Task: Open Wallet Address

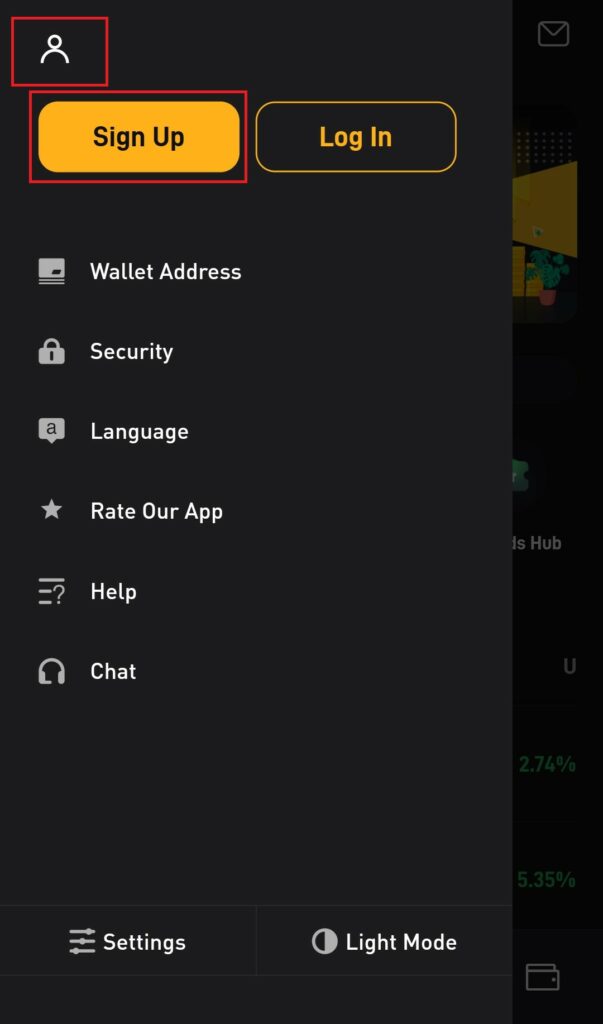Action: (x=165, y=272)
